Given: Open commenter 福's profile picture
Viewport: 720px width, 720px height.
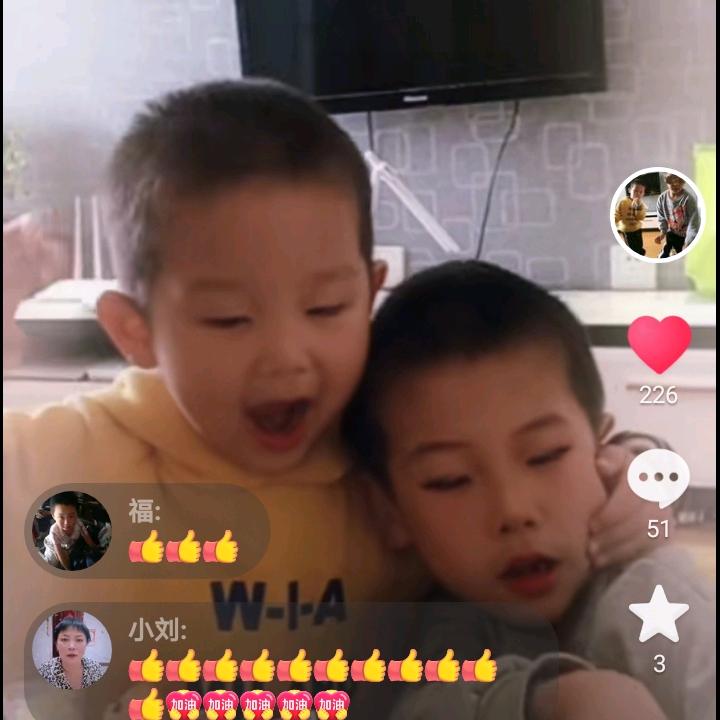Looking at the screenshot, I should pyautogui.click(x=72, y=531).
